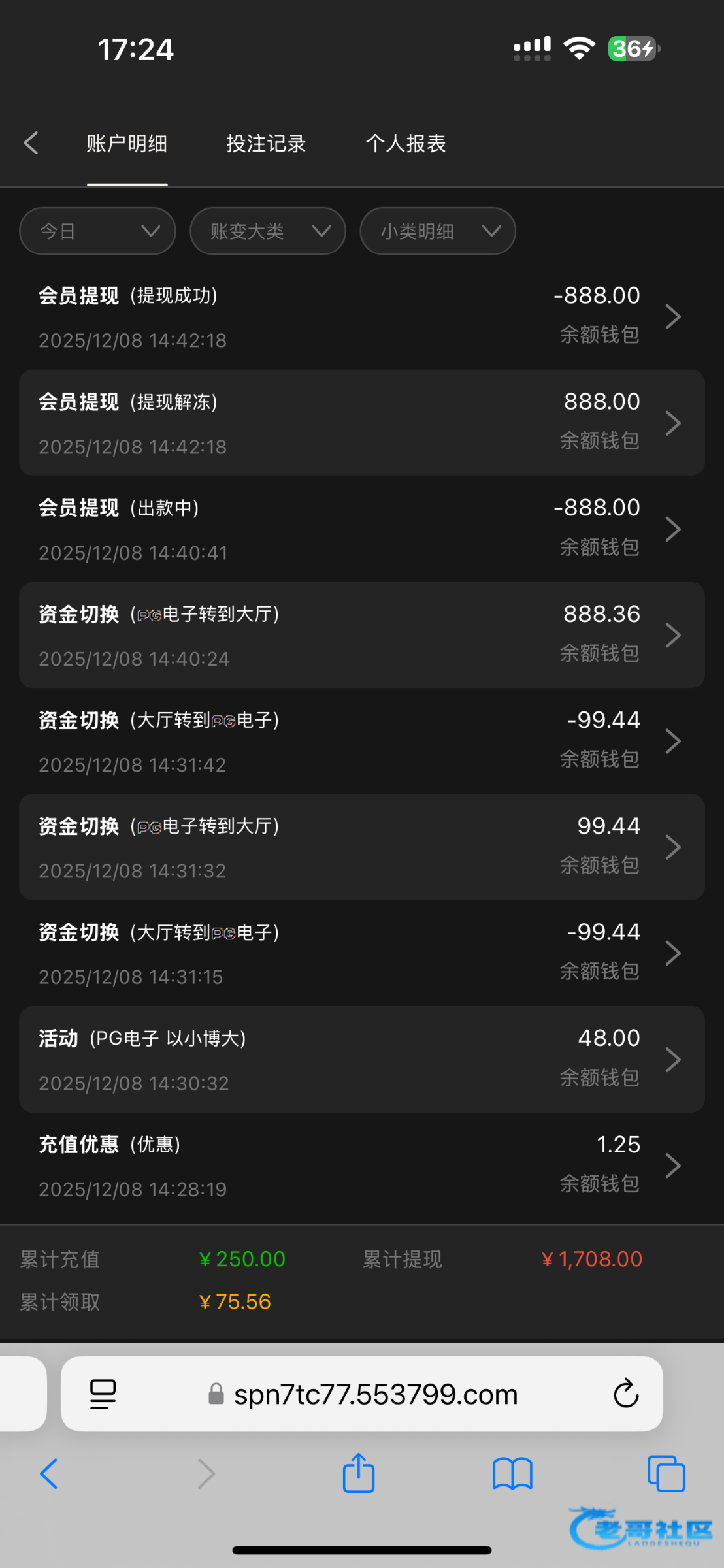This screenshot has height=1568, width=724.
Task: Open the 账变大类 filter dropdown
Action: pyautogui.click(x=267, y=231)
